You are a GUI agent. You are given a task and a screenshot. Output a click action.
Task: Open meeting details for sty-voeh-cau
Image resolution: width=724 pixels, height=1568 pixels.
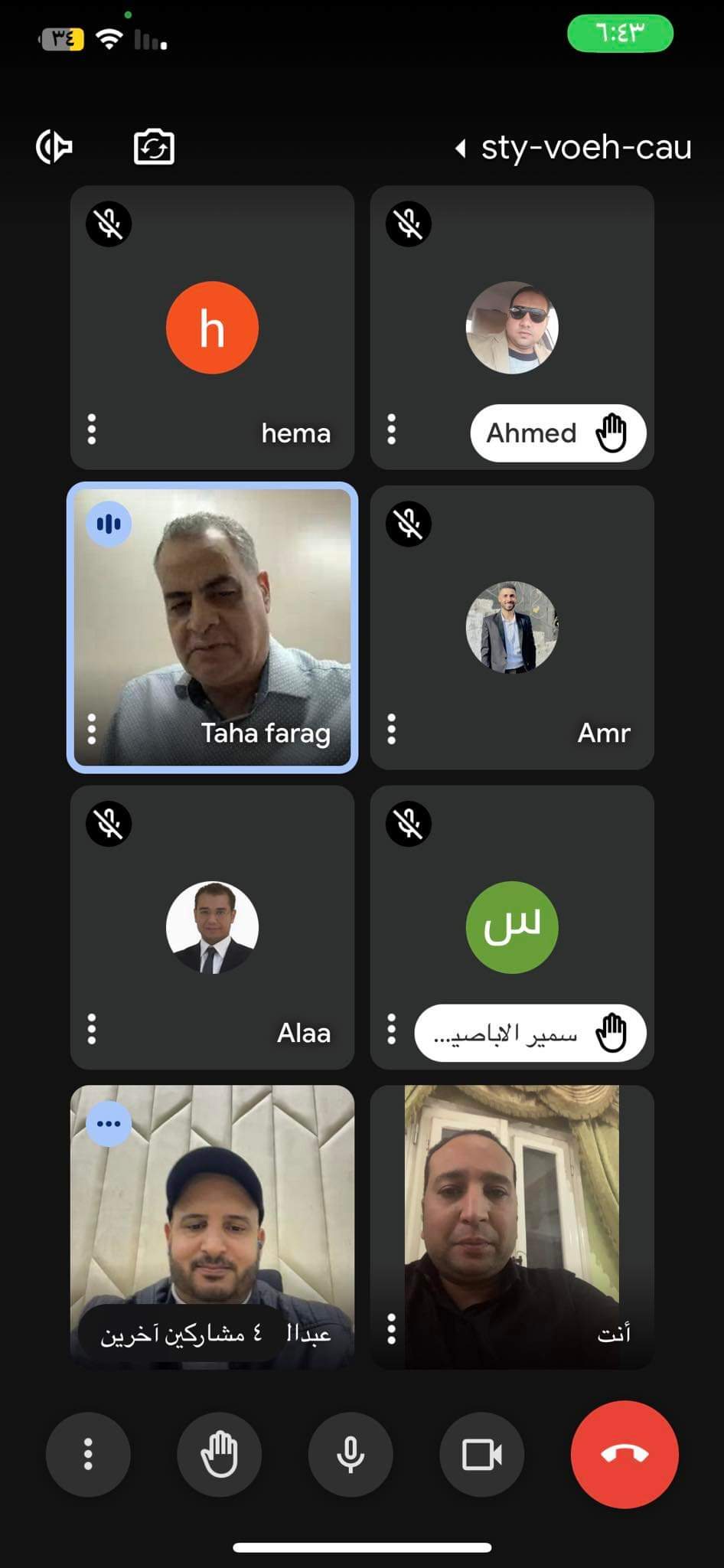tap(576, 147)
